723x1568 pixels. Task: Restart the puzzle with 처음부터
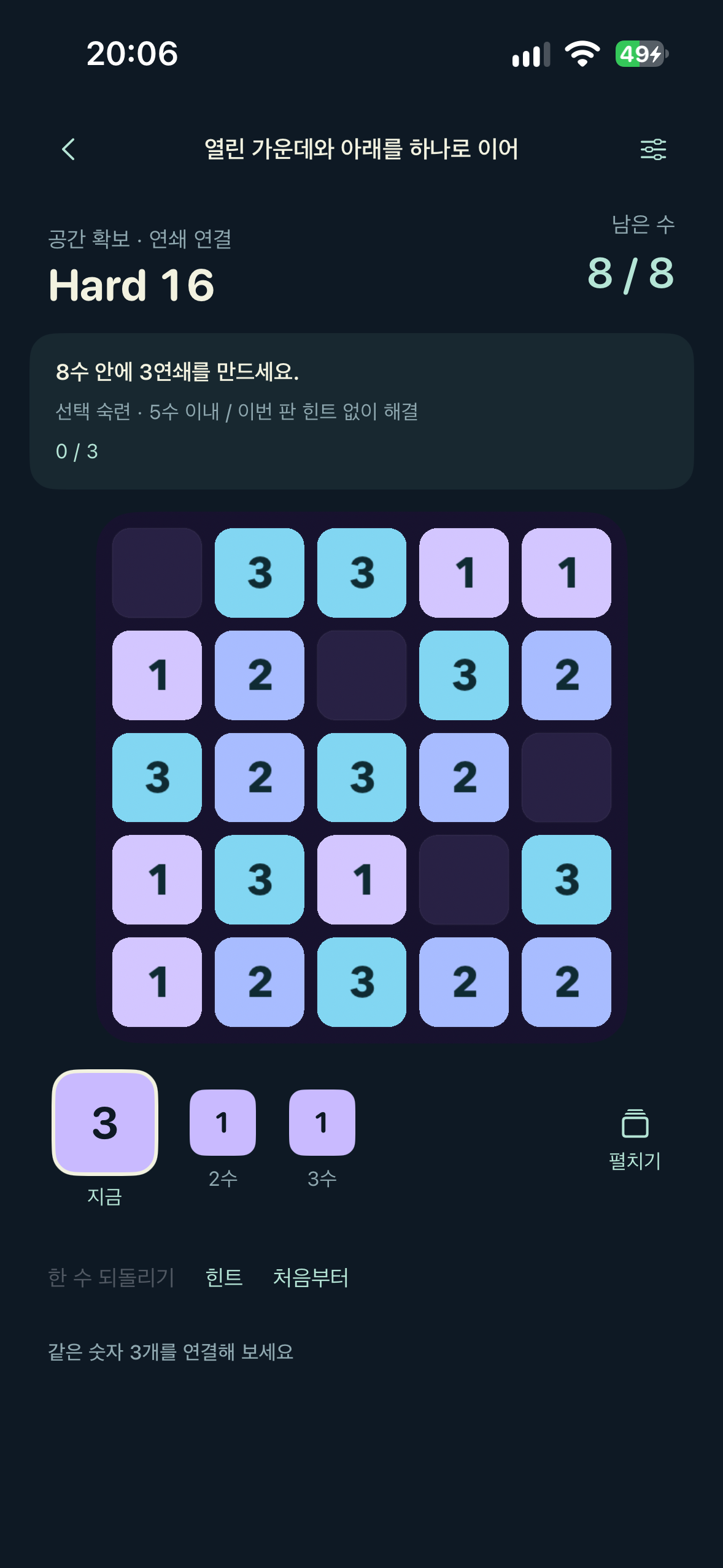pos(311,1278)
